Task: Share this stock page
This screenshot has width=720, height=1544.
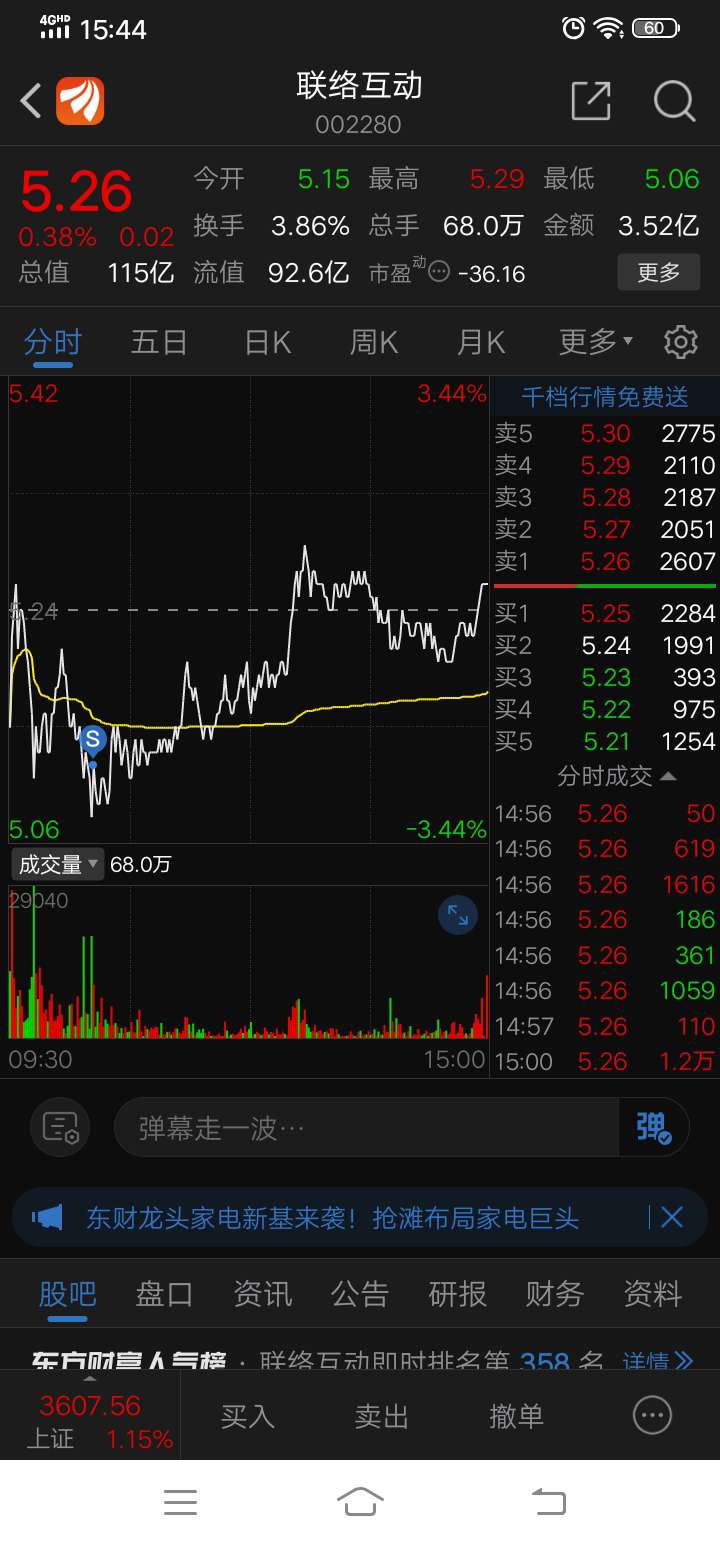Action: tap(591, 101)
